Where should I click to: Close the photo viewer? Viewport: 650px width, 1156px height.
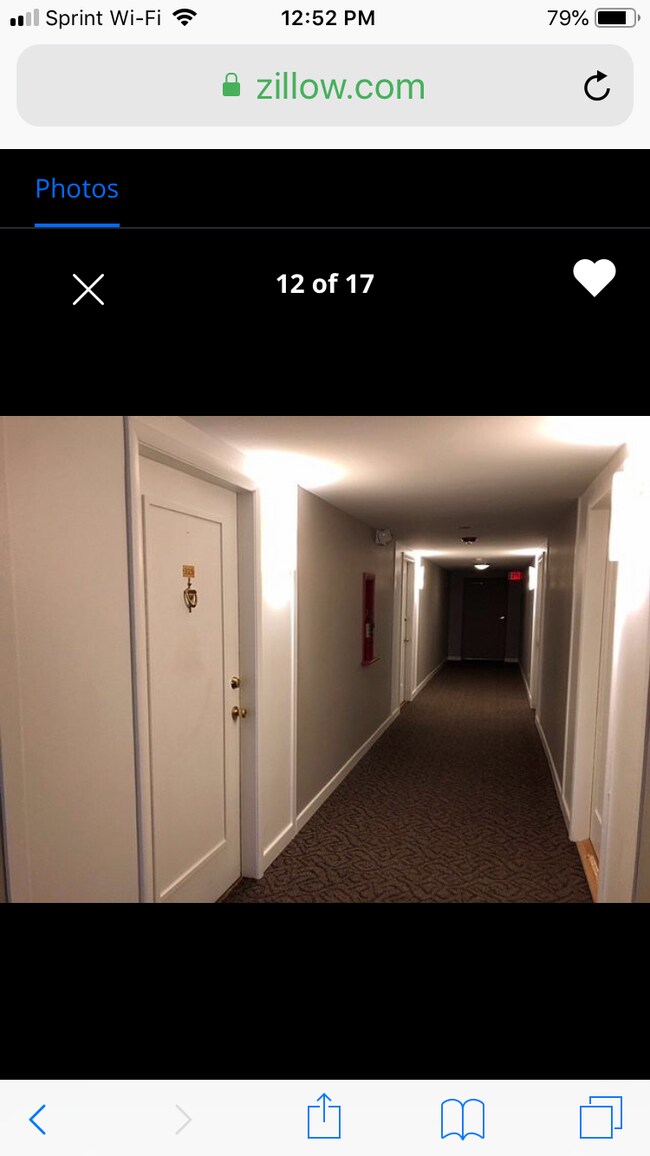[x=88, y=290]
